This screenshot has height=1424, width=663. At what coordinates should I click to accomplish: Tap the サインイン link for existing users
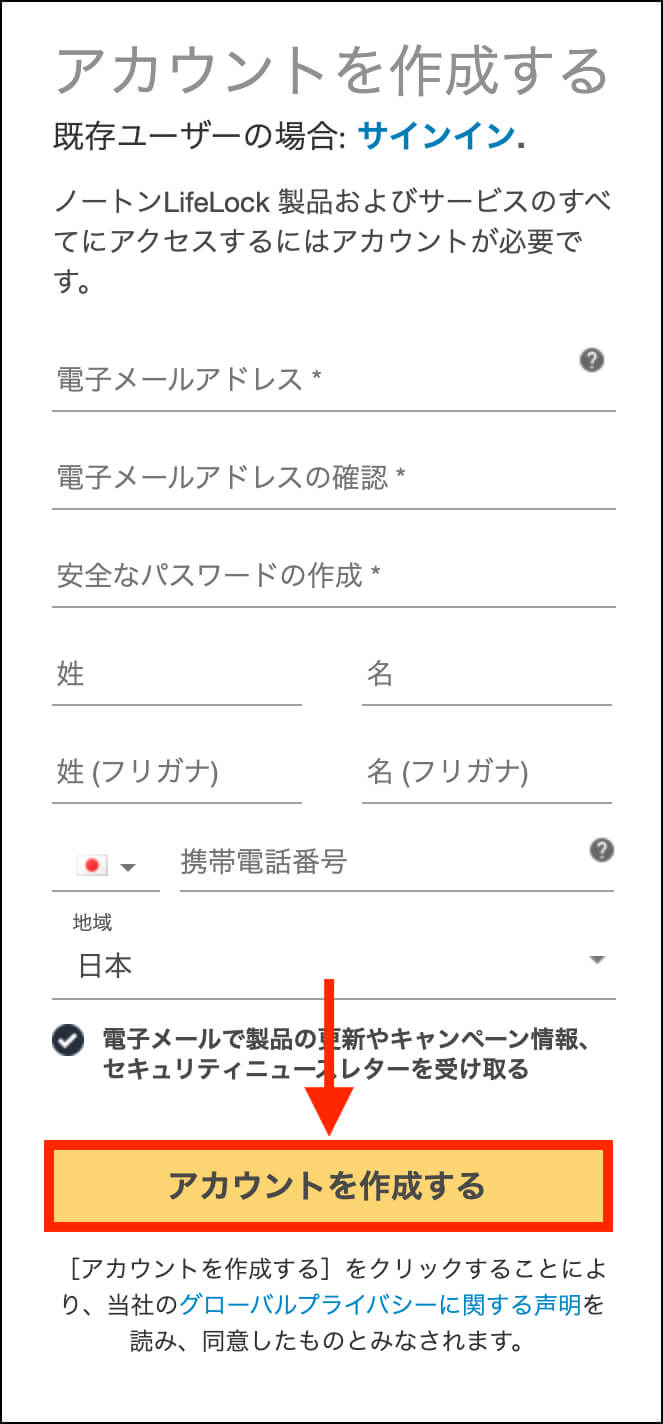pos(436,135)
